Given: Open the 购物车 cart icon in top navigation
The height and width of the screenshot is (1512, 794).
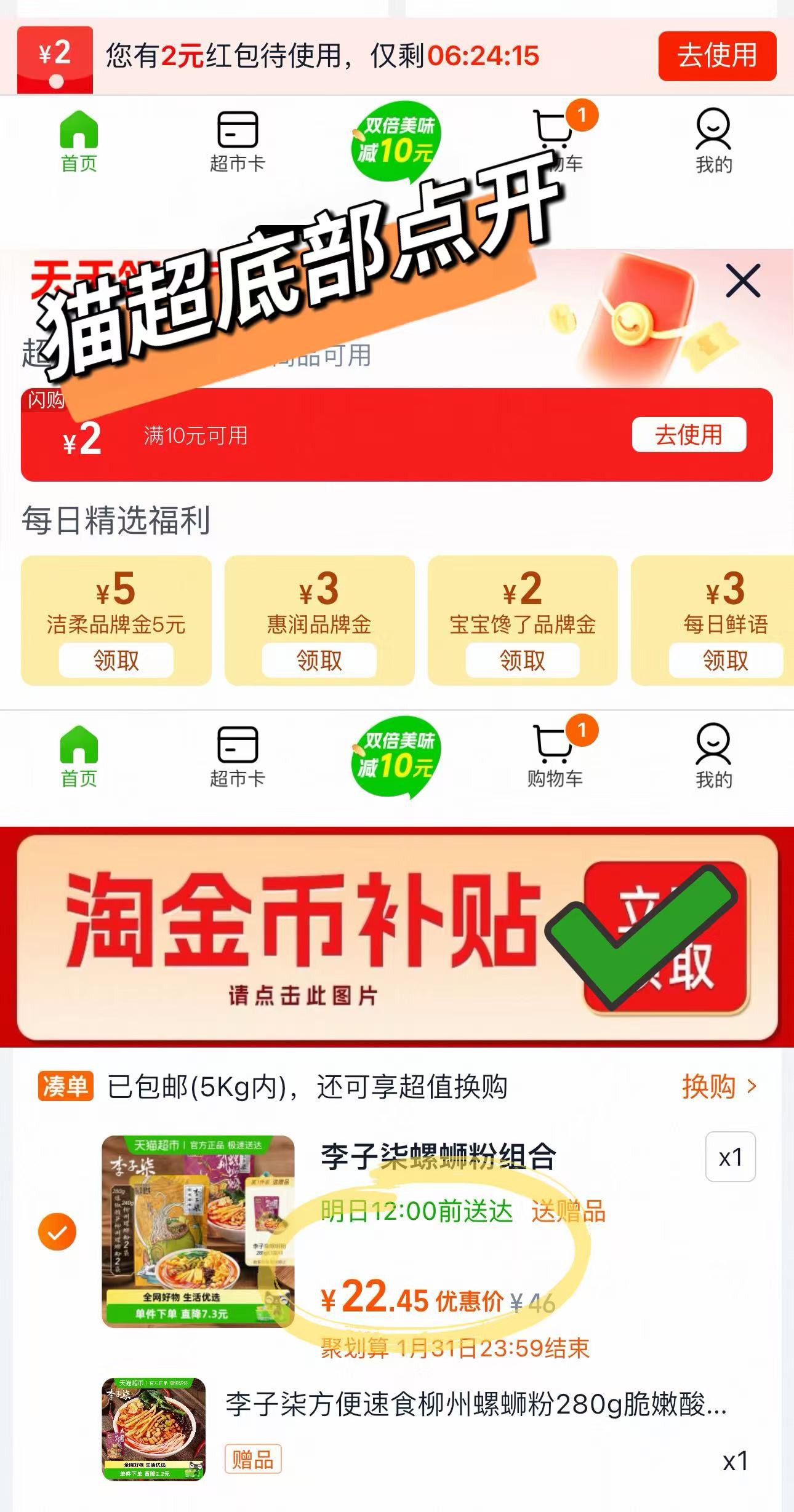Looking at the screenshot, I should [553, 131].
